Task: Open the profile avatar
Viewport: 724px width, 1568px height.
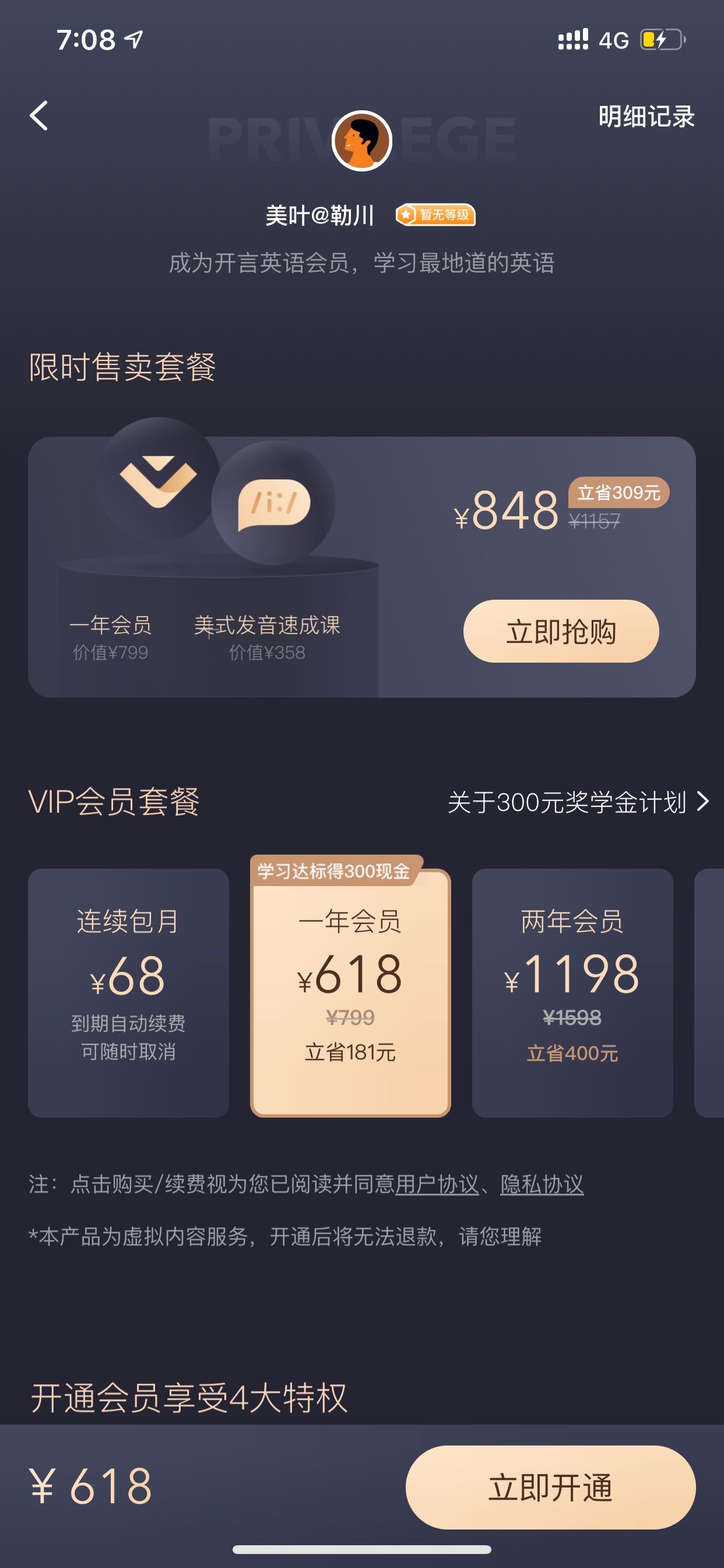Action: click(x=362, y=141)
